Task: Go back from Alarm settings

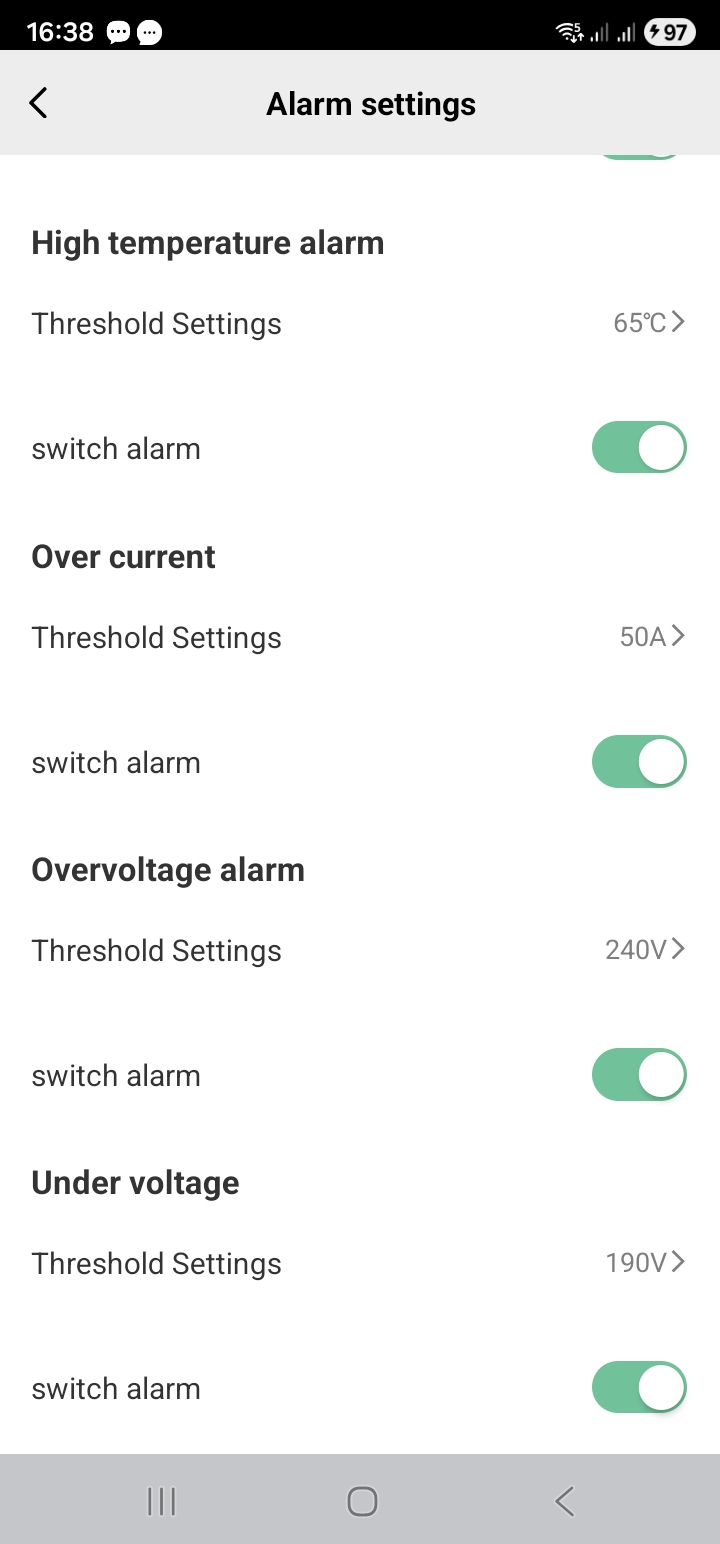Action: [38, 103]
